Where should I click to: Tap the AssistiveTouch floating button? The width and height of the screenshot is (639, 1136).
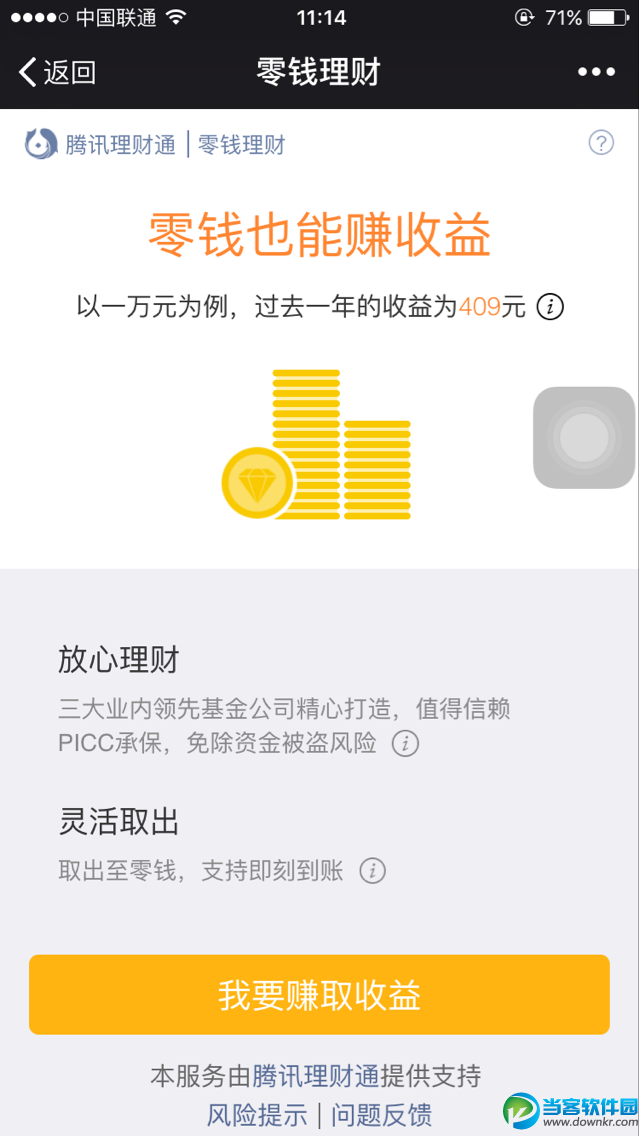[584, 438]
